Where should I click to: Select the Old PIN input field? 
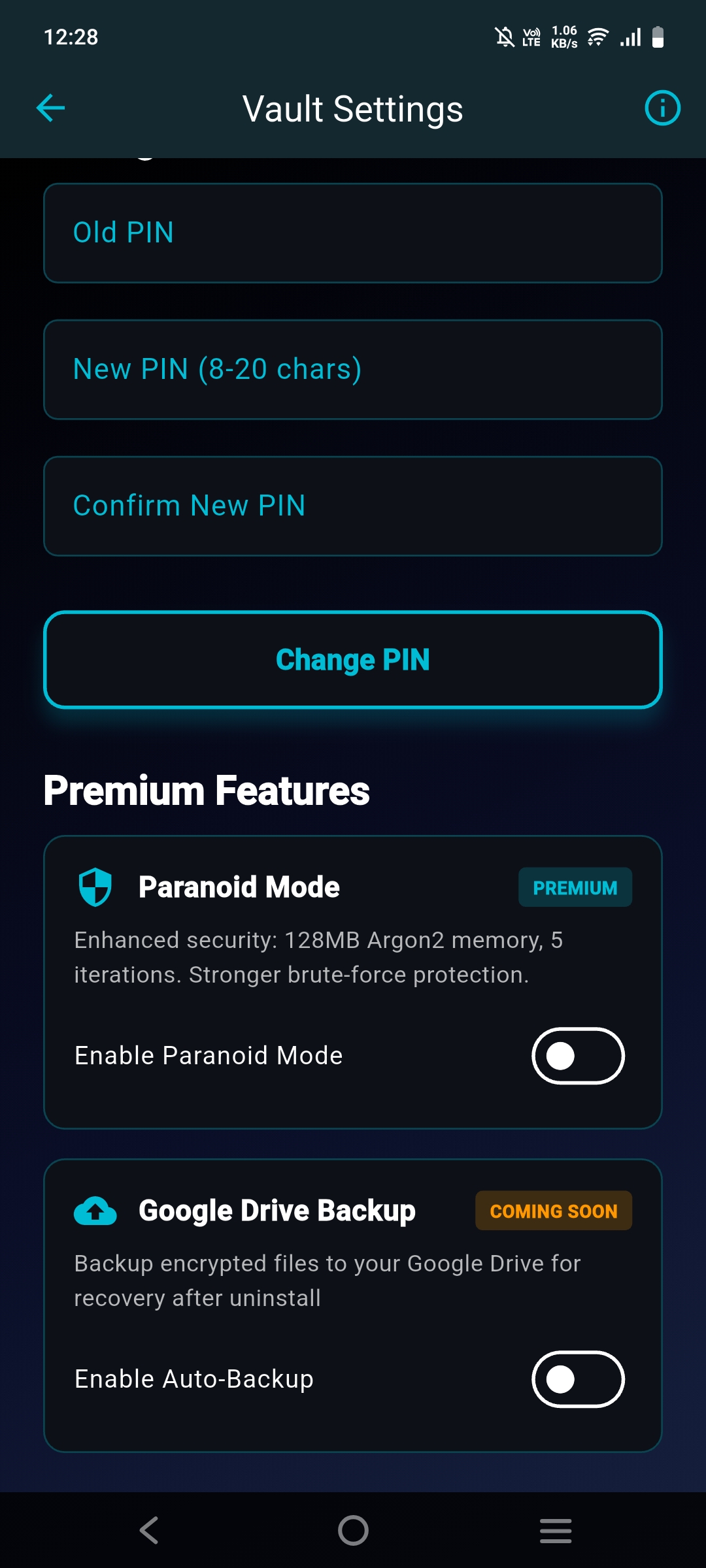click(353, 233)
